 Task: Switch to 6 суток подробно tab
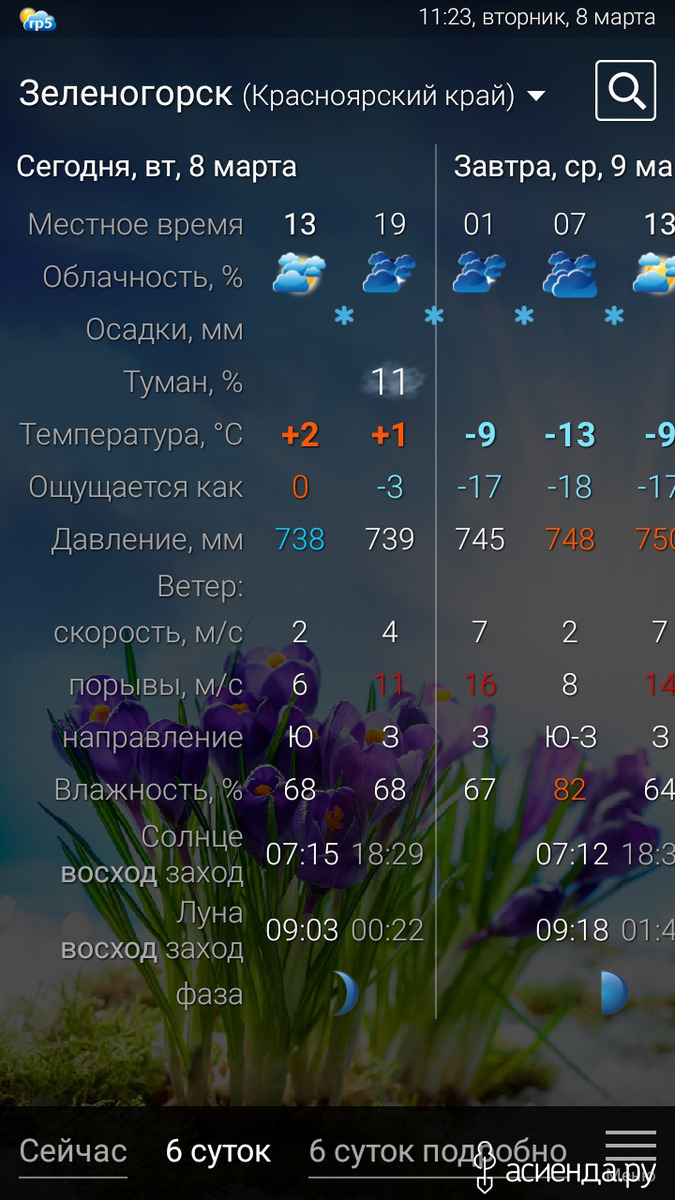[x=438, y=1151]
